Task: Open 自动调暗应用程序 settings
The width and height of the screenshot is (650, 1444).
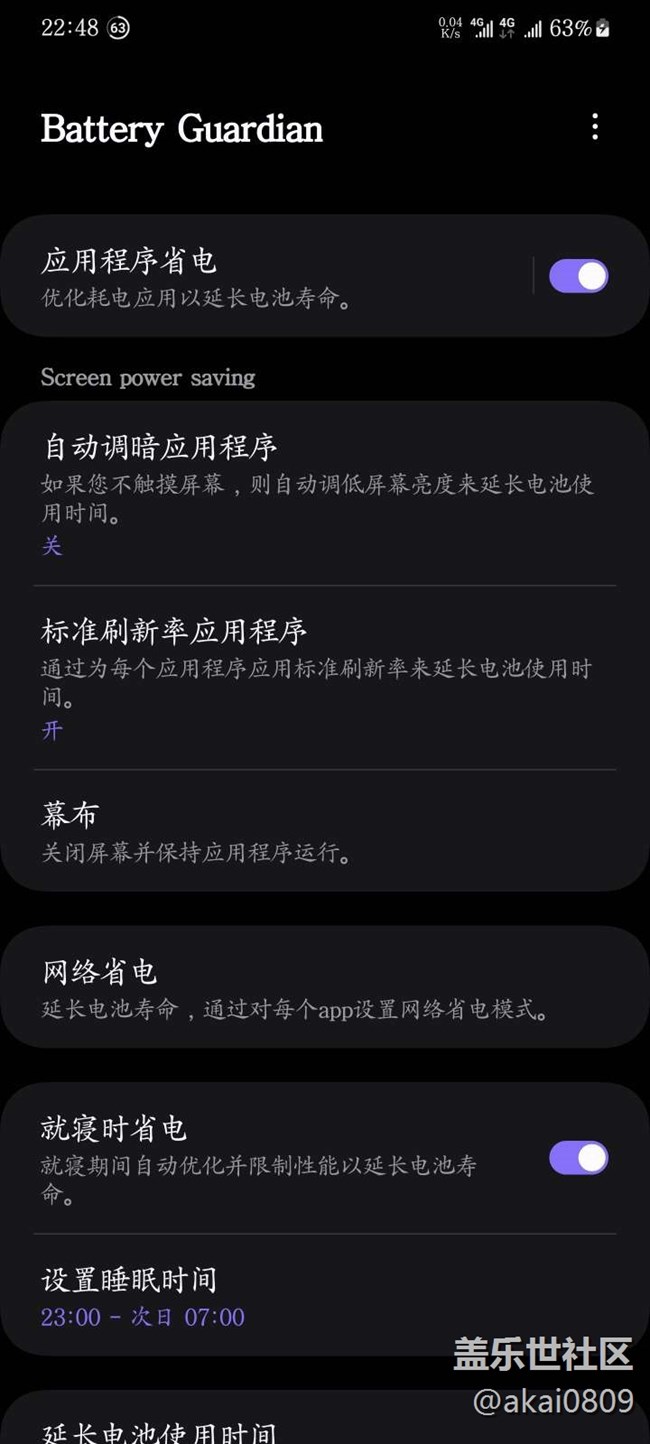Action: (325, 494)
